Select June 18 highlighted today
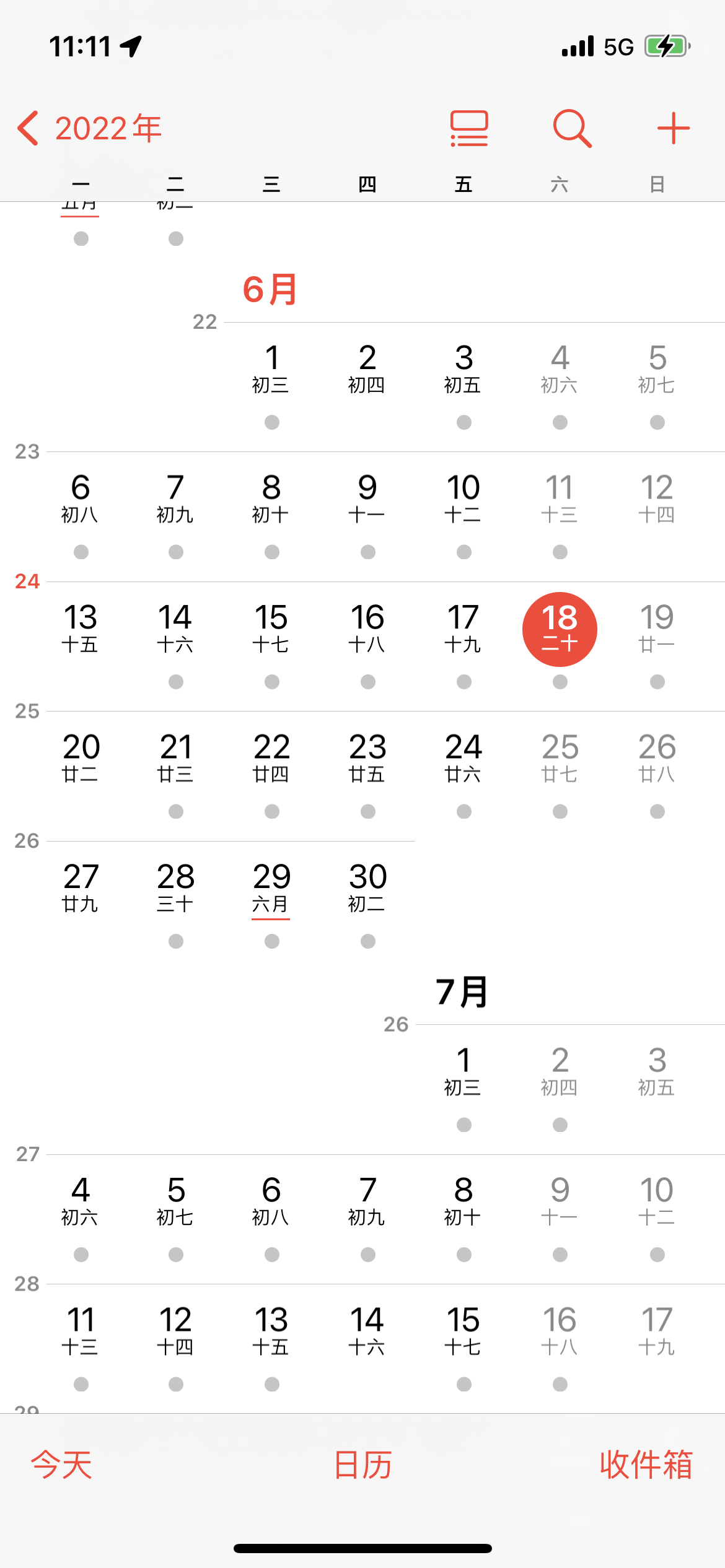The image size is (725, 1568). click(x=560, y=629)
